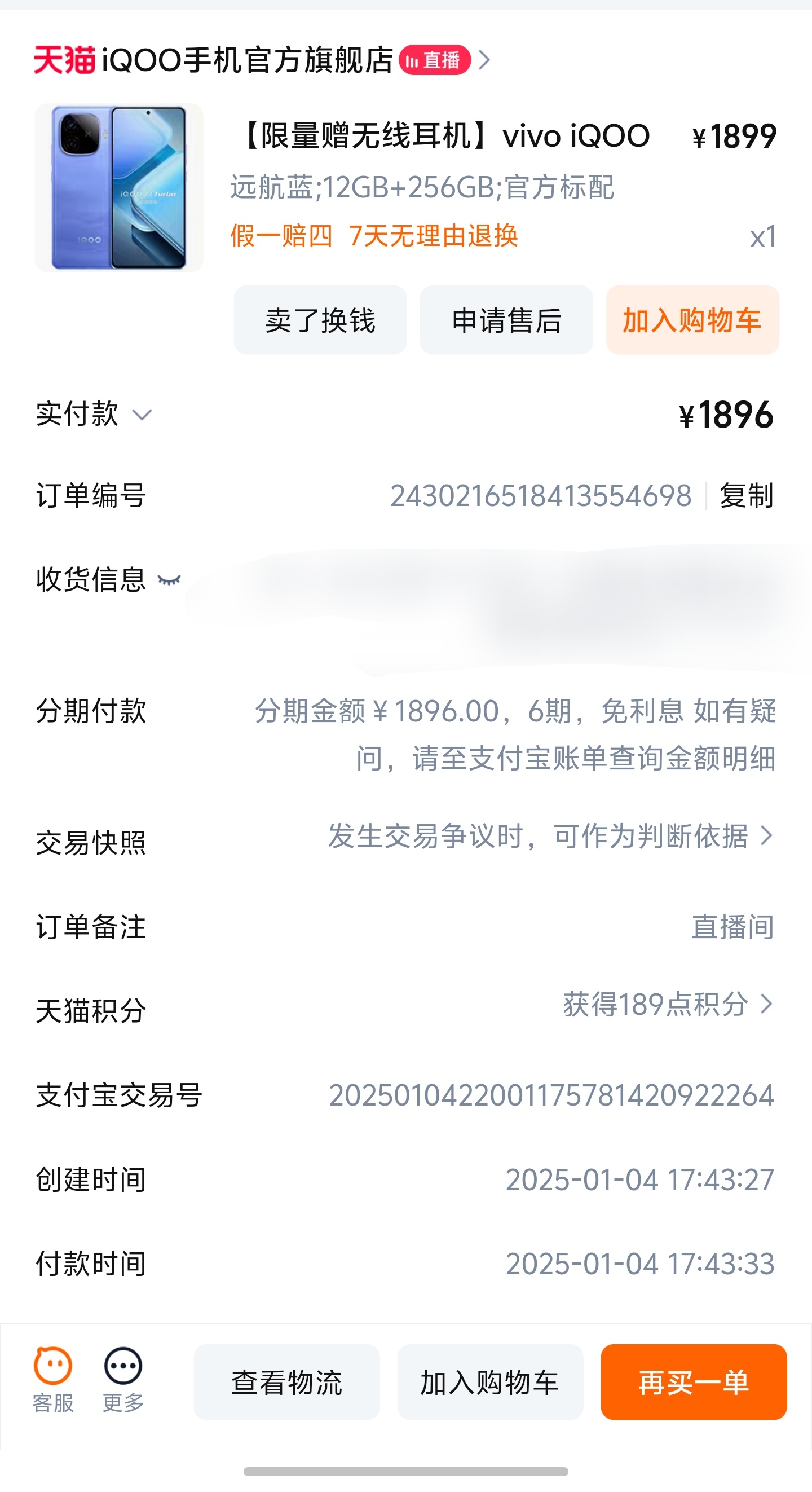
Task: Tap the orange 加入购物车 button under the product
Action: pos(692,320)
